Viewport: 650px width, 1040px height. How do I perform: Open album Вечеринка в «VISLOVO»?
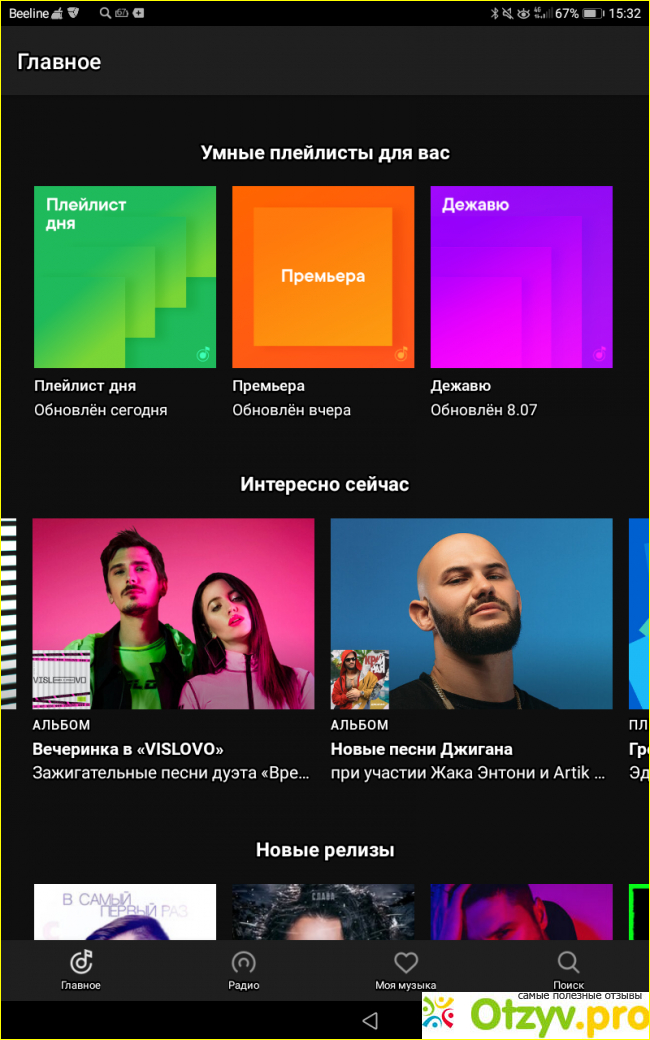[173, 613]
